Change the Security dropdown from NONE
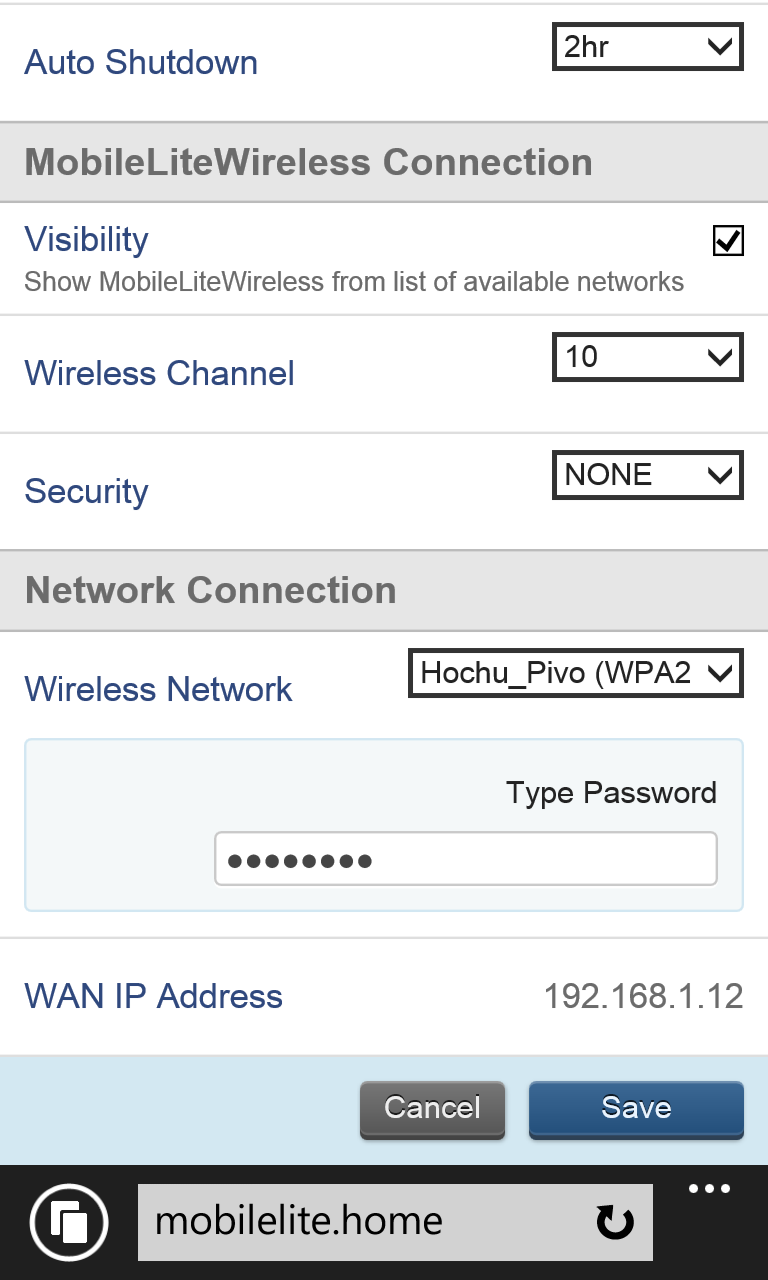The image size is (768, 1280). pos(648,475)
